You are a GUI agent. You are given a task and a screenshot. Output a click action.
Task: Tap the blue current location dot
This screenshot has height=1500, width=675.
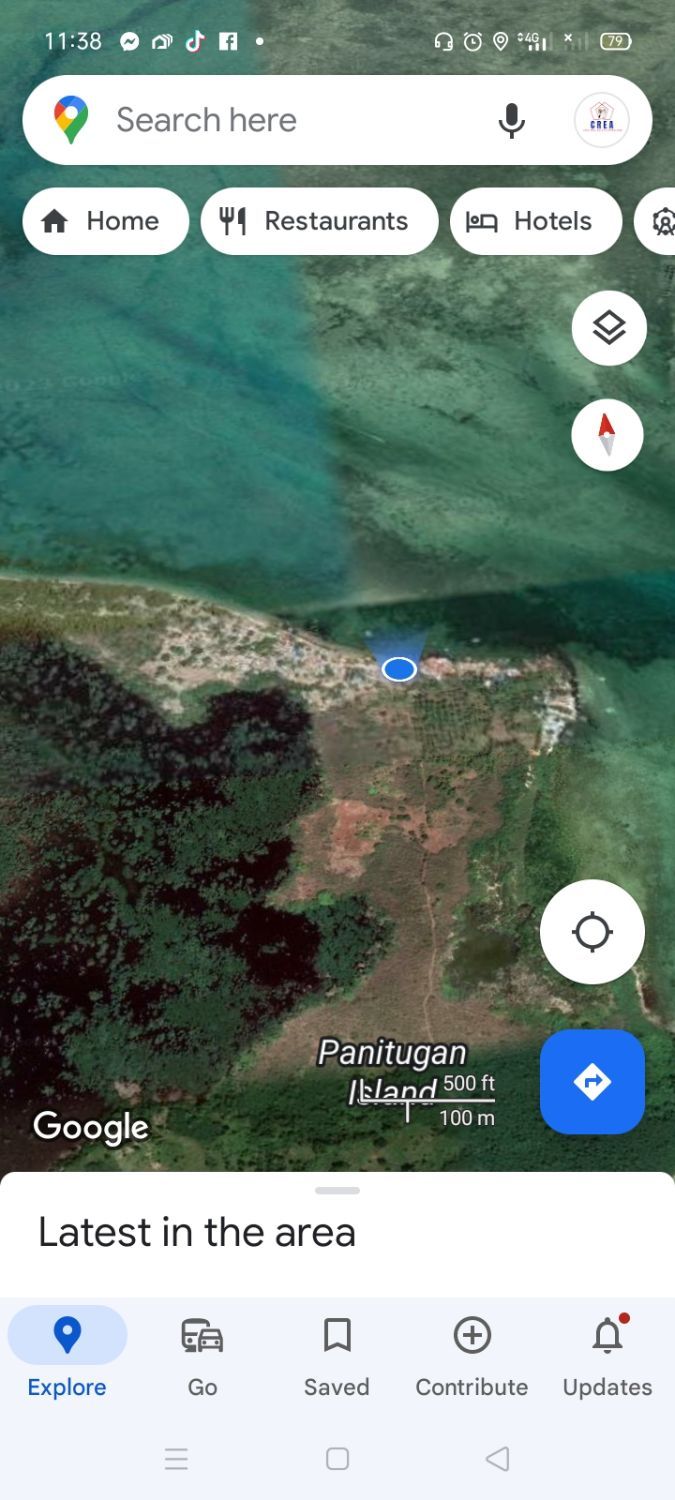click(x=399, y=669)
